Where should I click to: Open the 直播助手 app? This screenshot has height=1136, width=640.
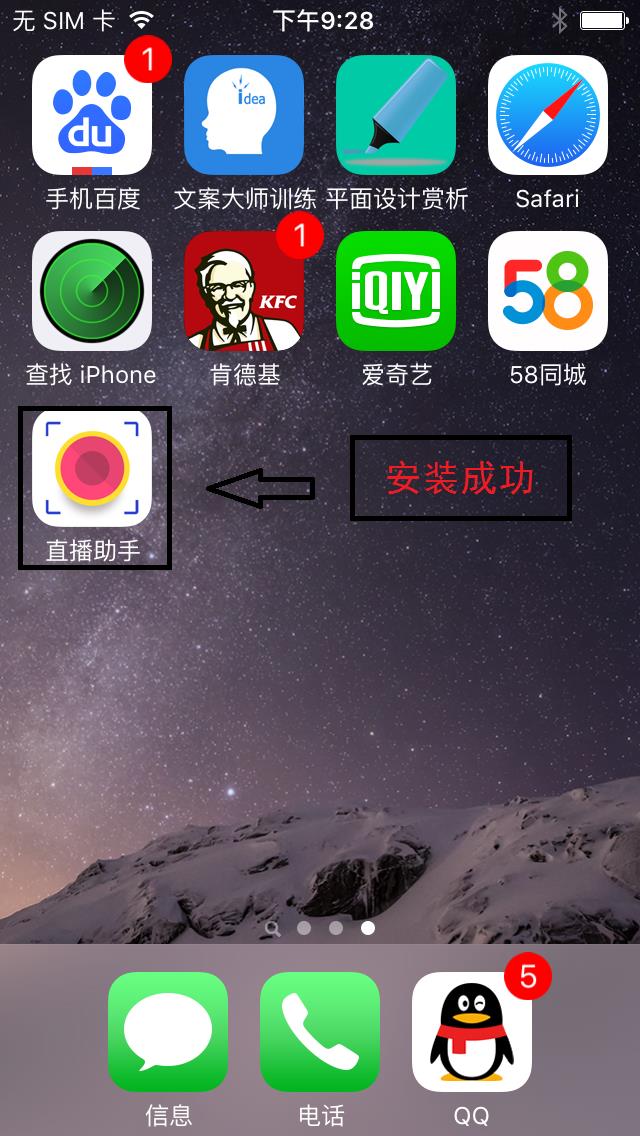tap(92, 467)
